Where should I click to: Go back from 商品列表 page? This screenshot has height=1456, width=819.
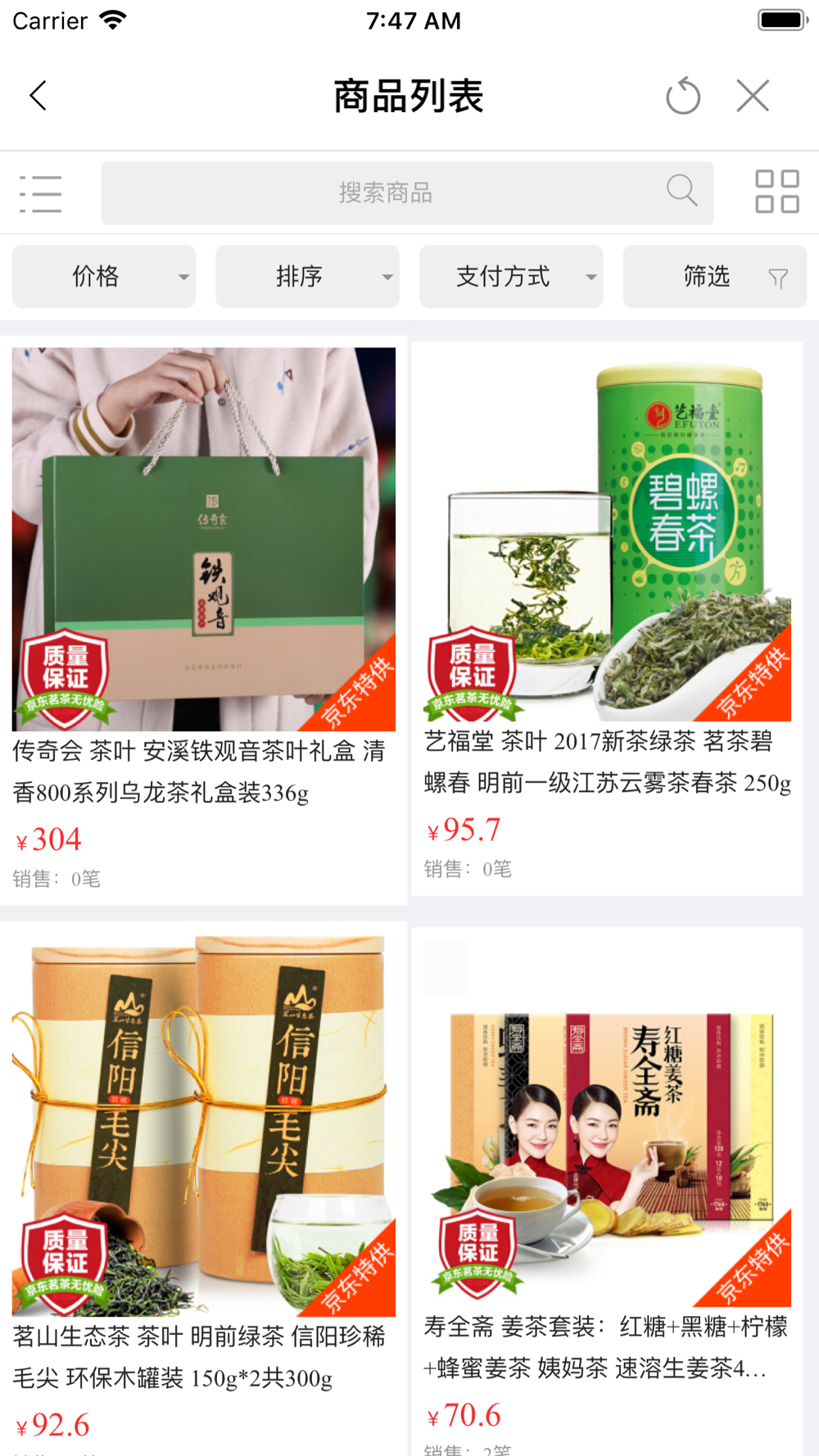click(x=38, y=96)
